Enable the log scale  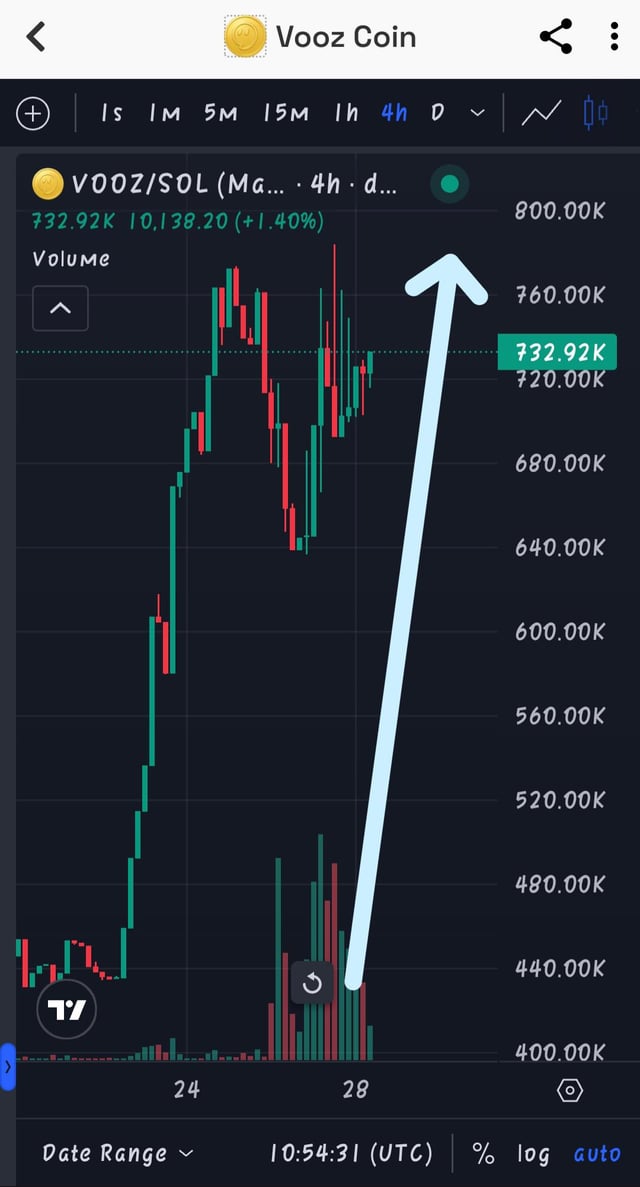point(532,1153)
